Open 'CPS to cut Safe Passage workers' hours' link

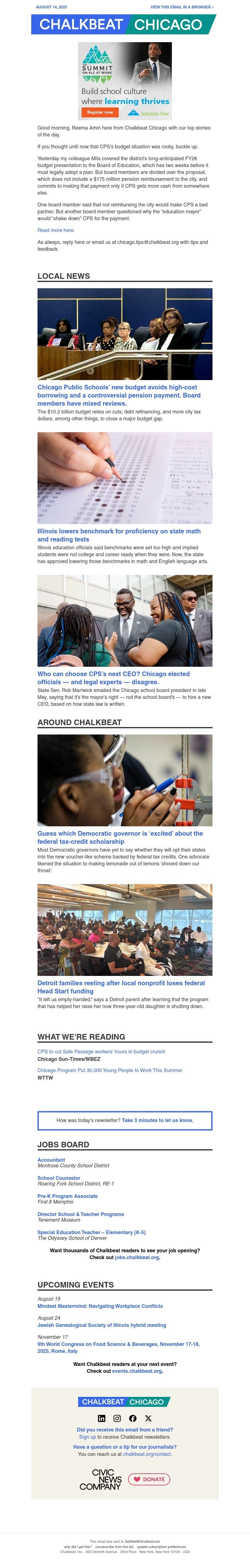101,1051
